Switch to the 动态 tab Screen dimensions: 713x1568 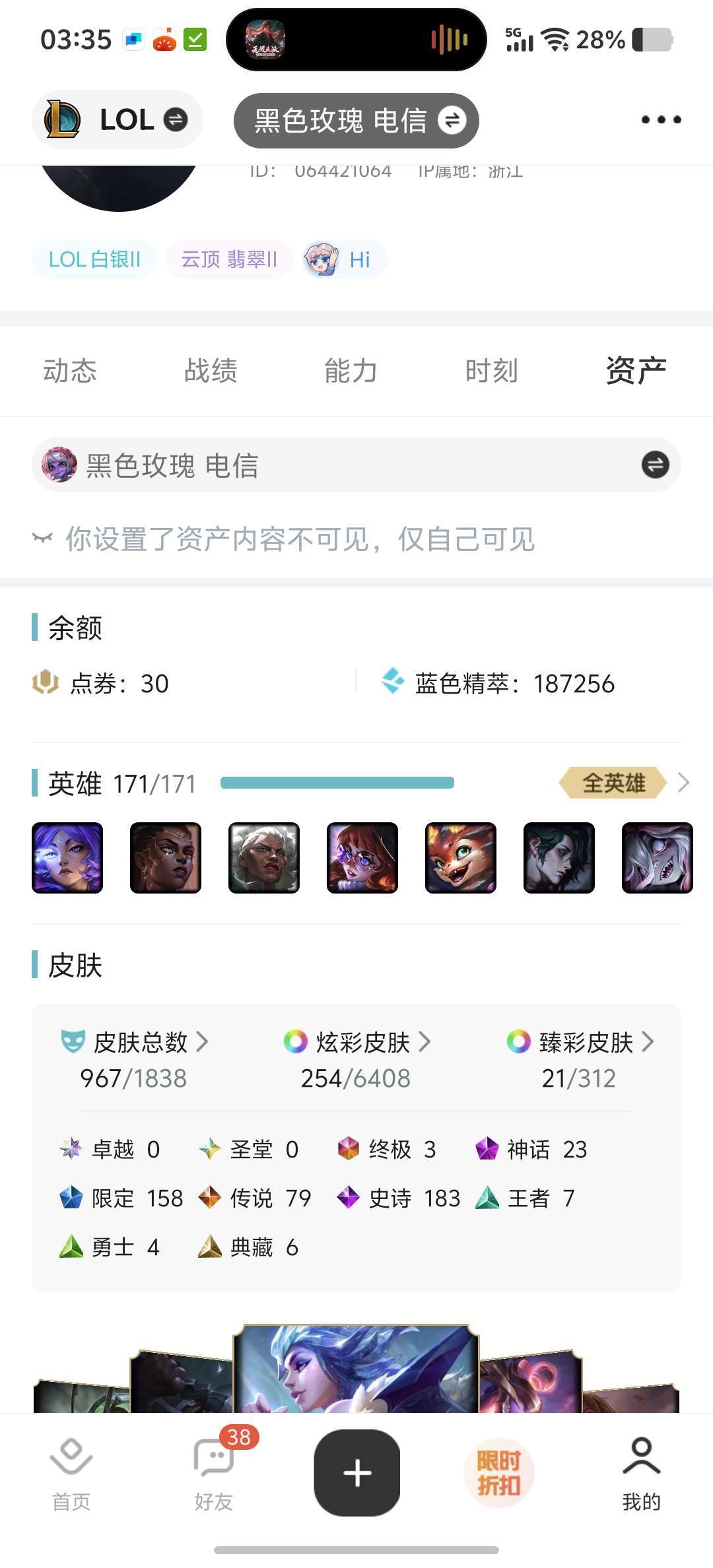pyautogui.click(x=70, y=371)
